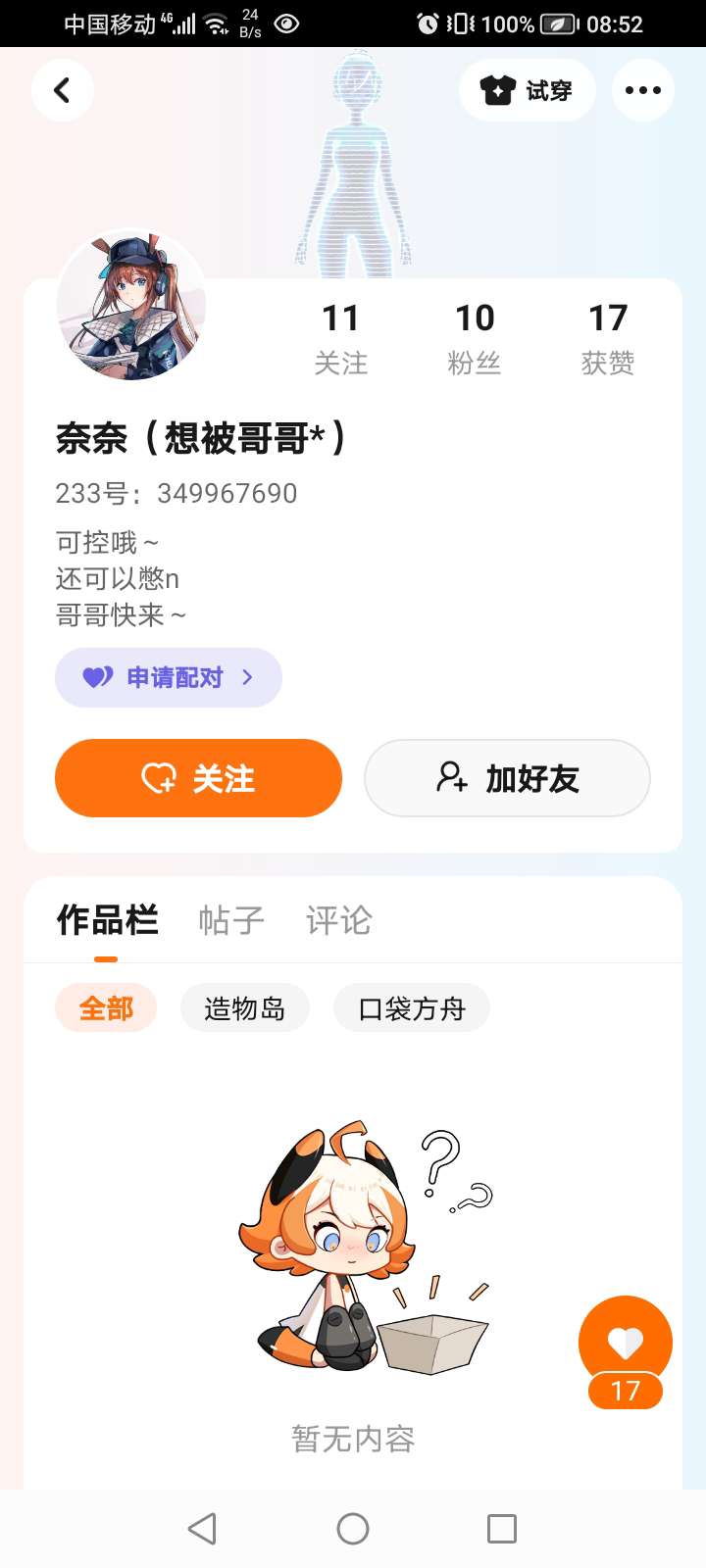
Task: Switch to the 帖子 tab
Action: point(231,920)
